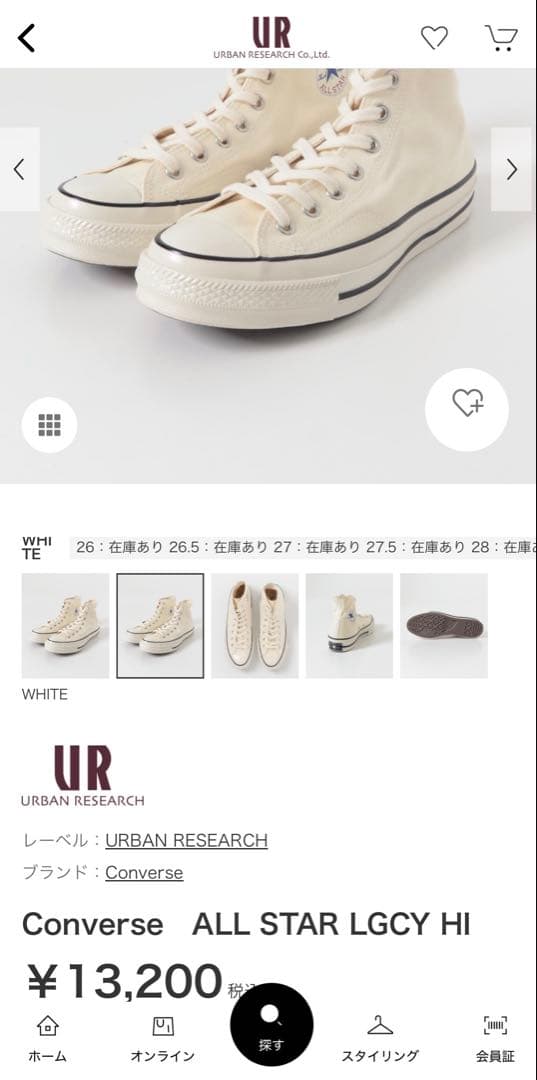The image size is (537, 1080).
Task: Open the favorites heart in header
Action: pos(434,37)
